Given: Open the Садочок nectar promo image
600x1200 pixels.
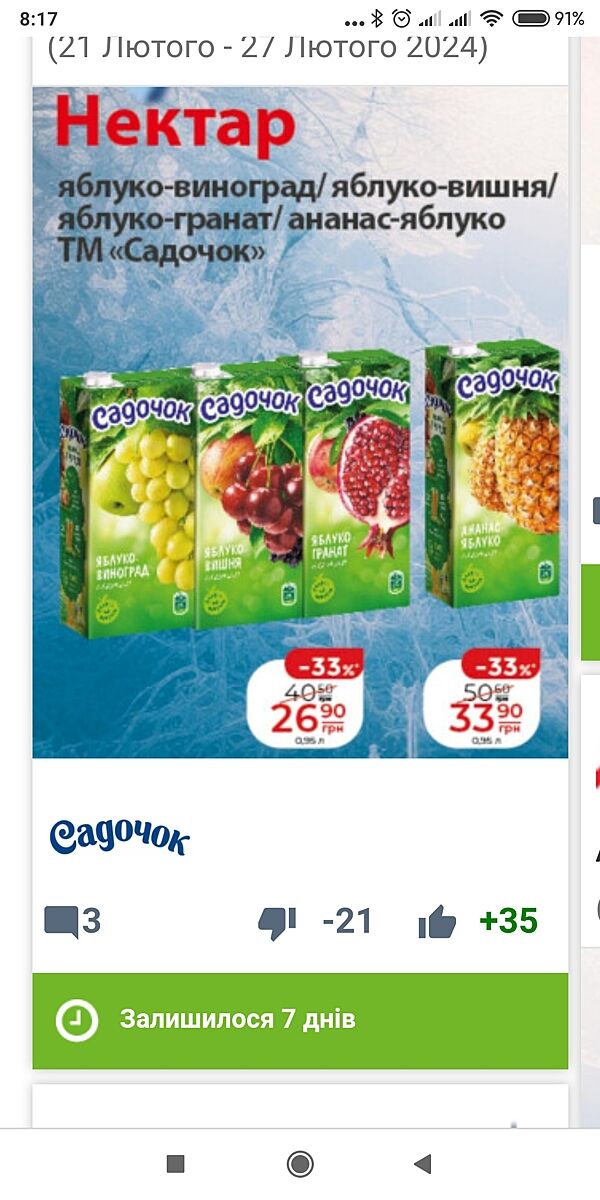Looking at the screenshot, I should tap(300, 420).
